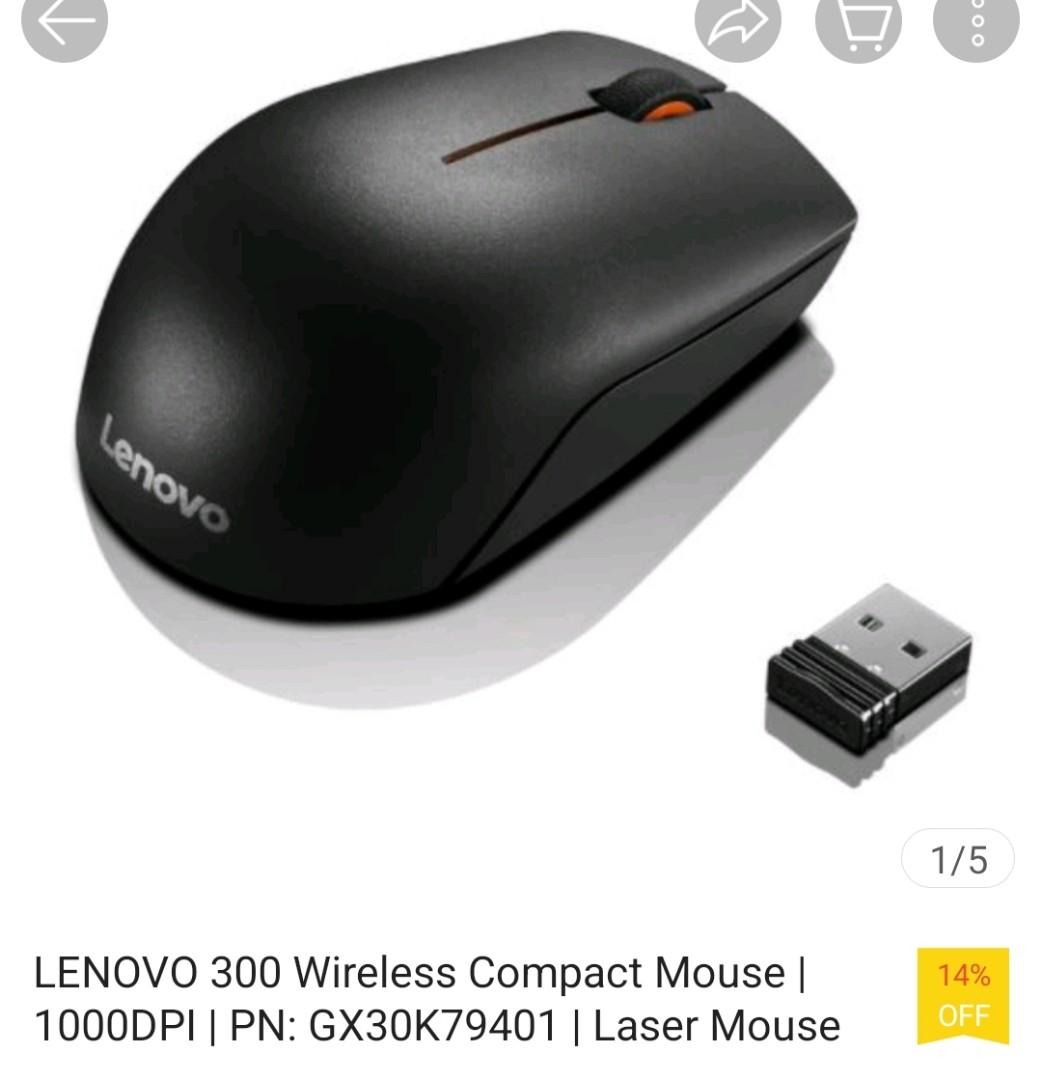Tap the wireless USB receiver in the image
The height and width of the screenshot is (1080, 1041).
coord(870,670)
